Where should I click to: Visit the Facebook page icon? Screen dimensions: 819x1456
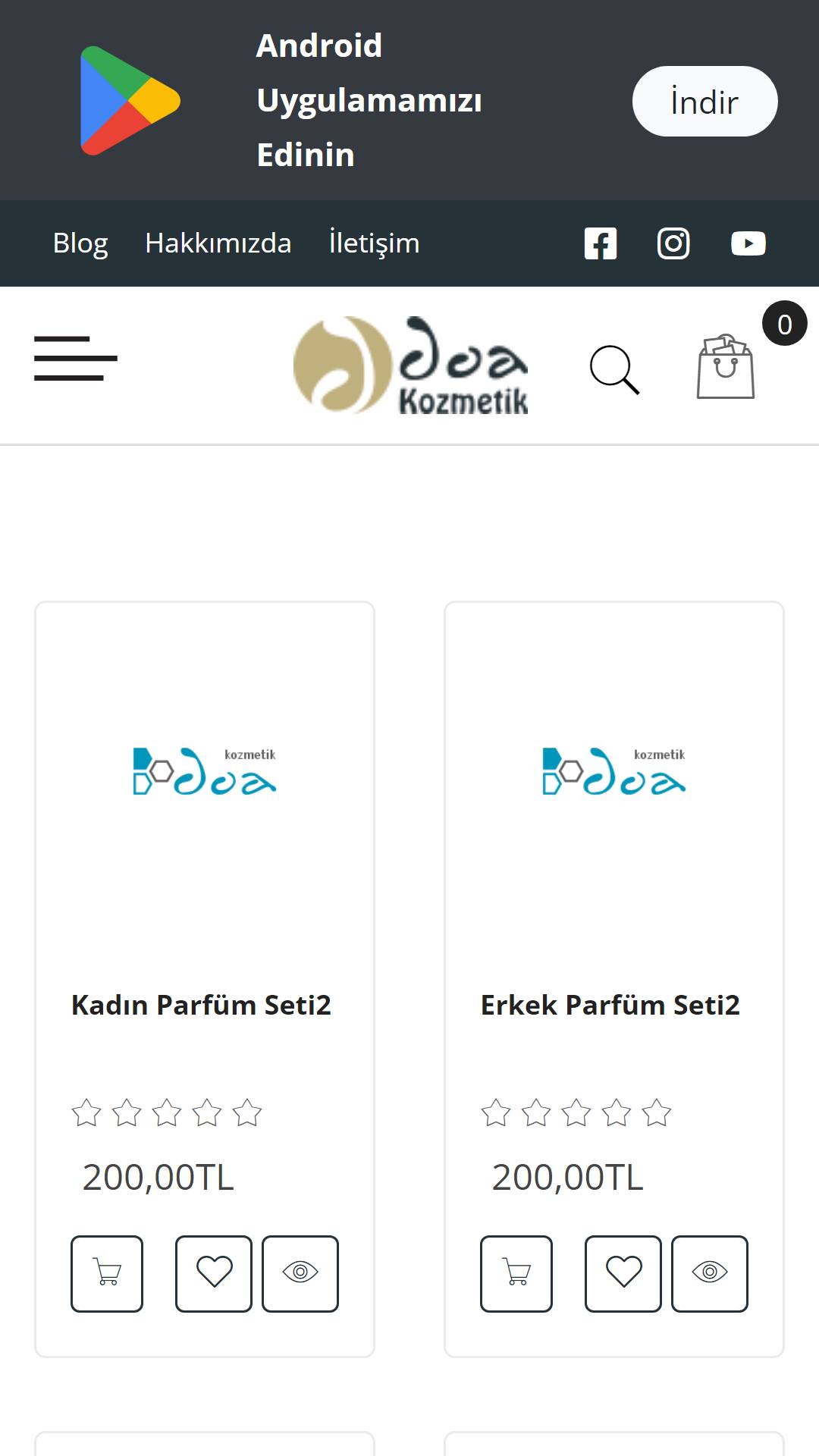[601, 243]
